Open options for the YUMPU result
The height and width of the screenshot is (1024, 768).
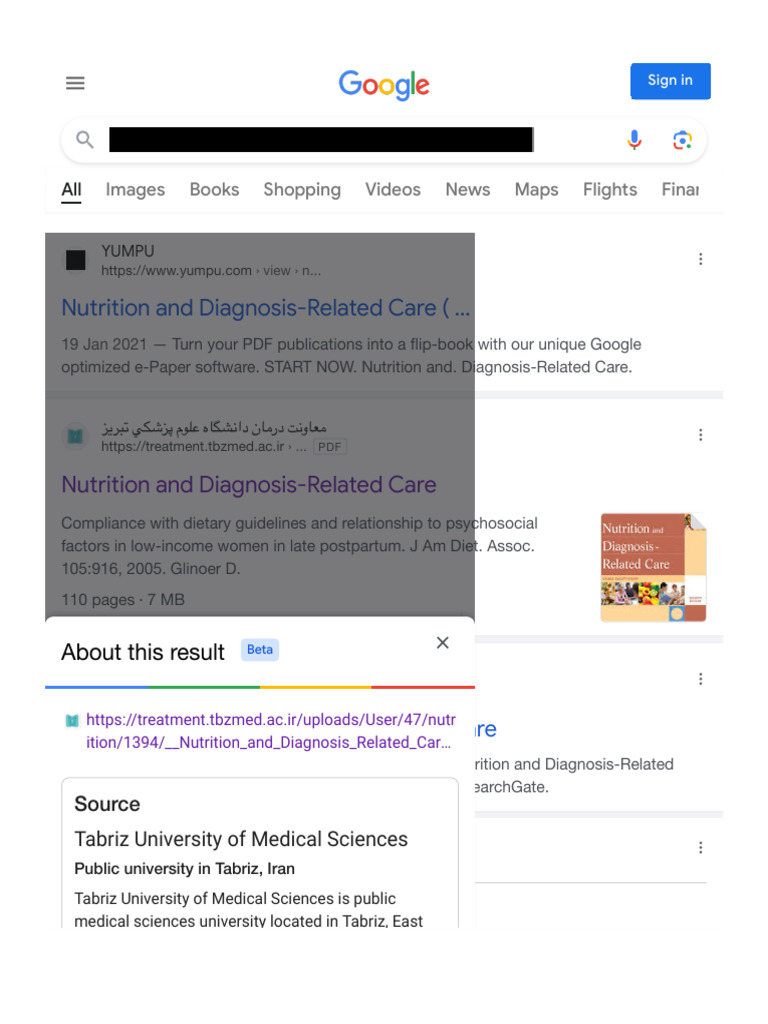tap(701, 259)
